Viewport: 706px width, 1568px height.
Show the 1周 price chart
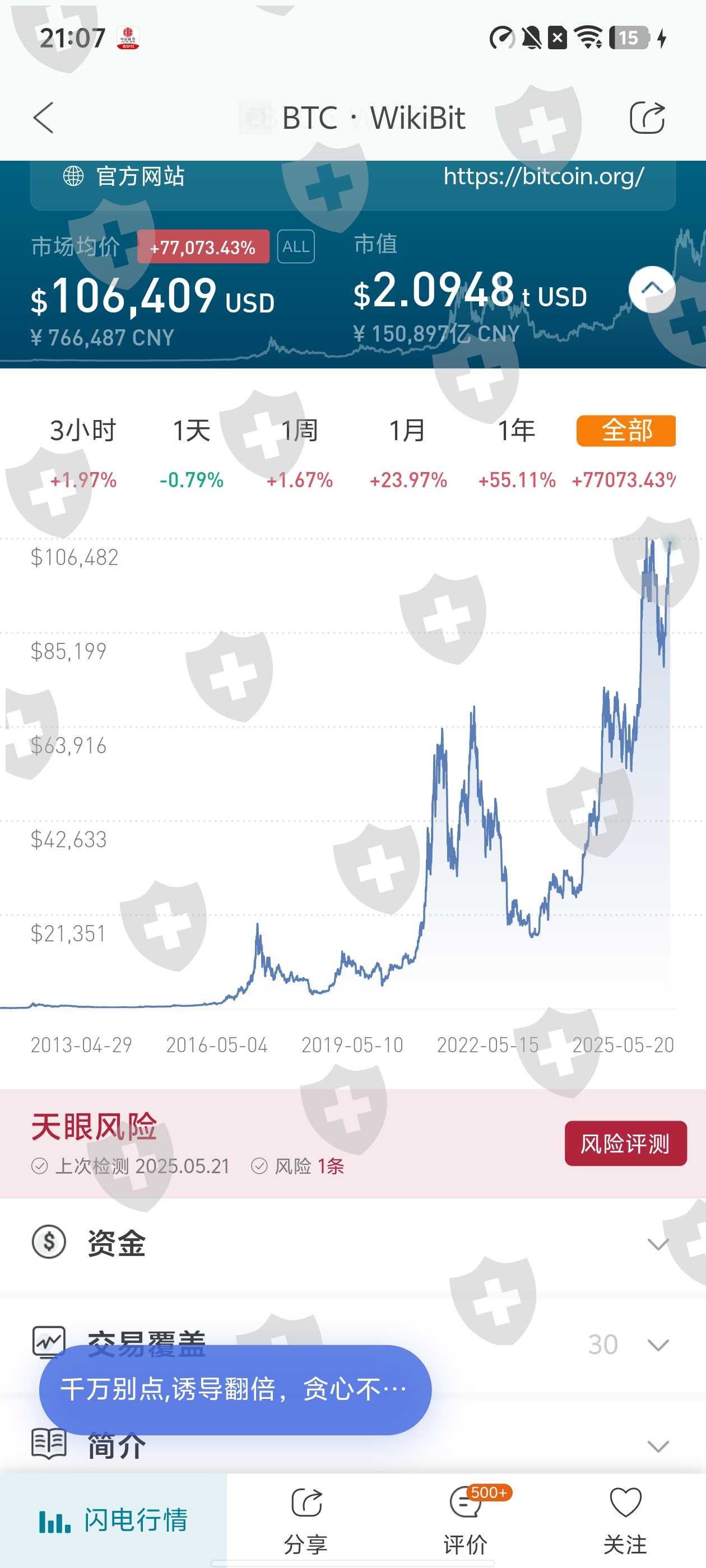click(x=299, y=431)
